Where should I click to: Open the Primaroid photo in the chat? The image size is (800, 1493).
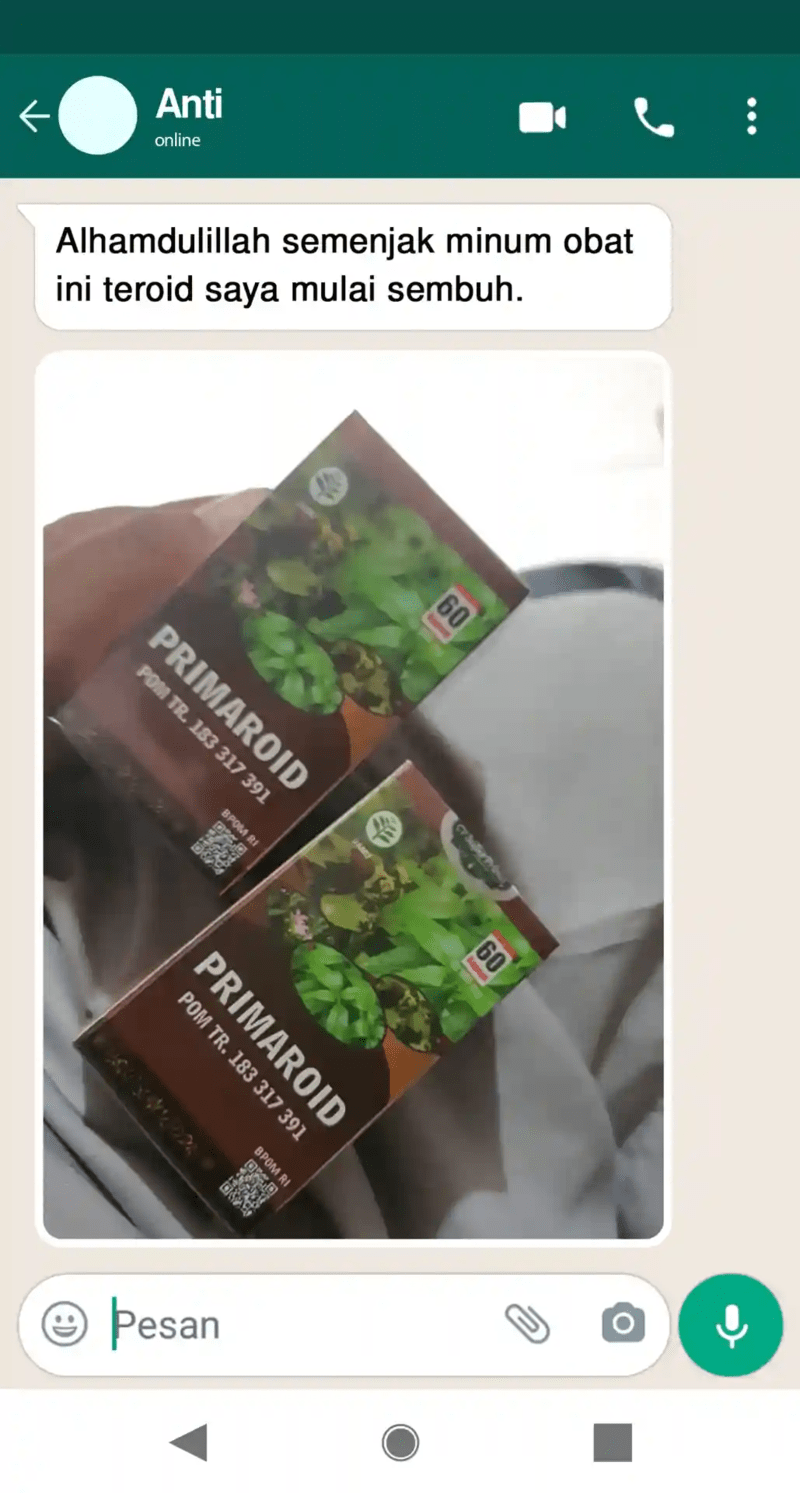tap(353, 795)
